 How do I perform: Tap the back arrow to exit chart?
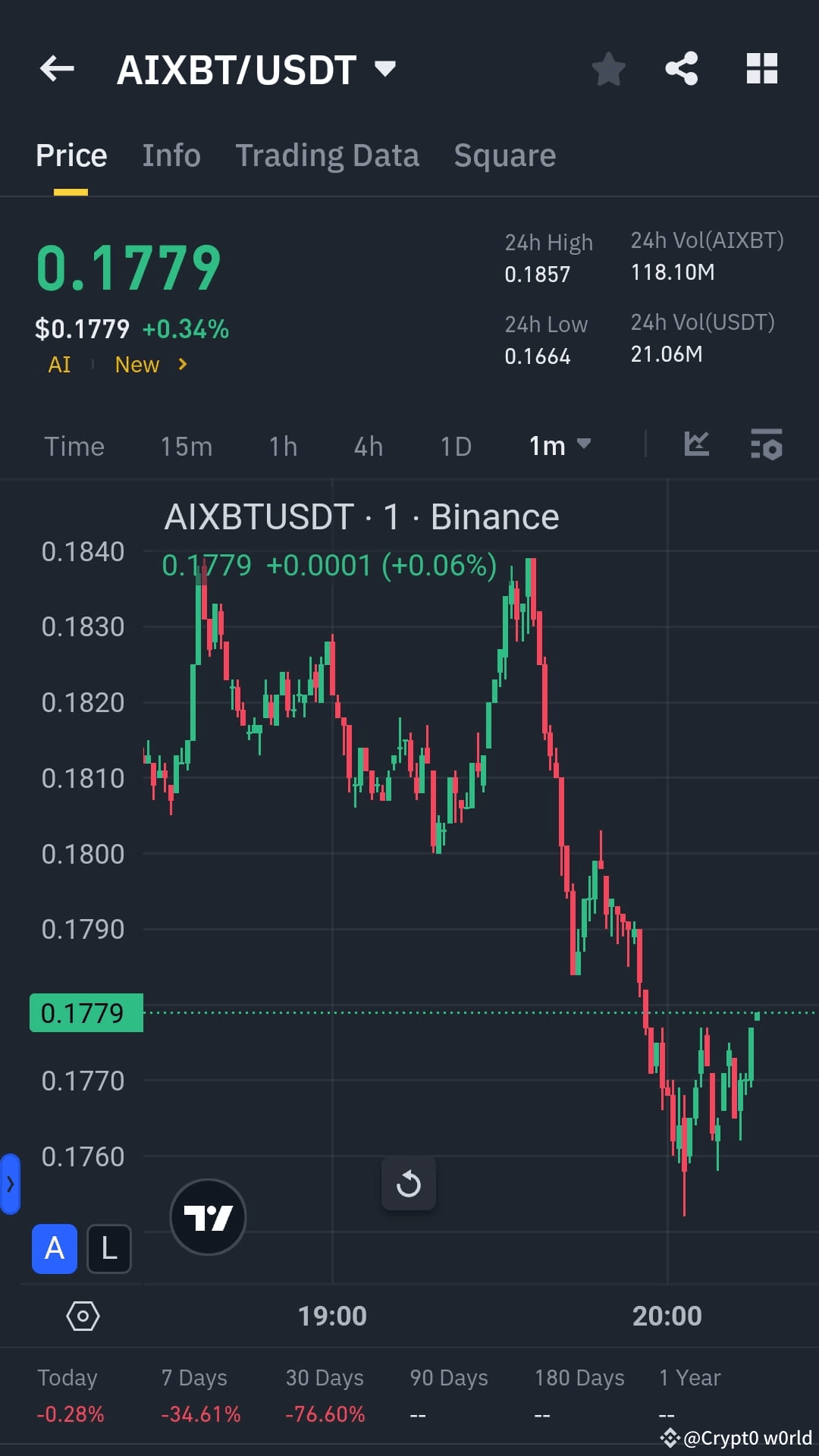pyautogui.click(x=55, y=69)
